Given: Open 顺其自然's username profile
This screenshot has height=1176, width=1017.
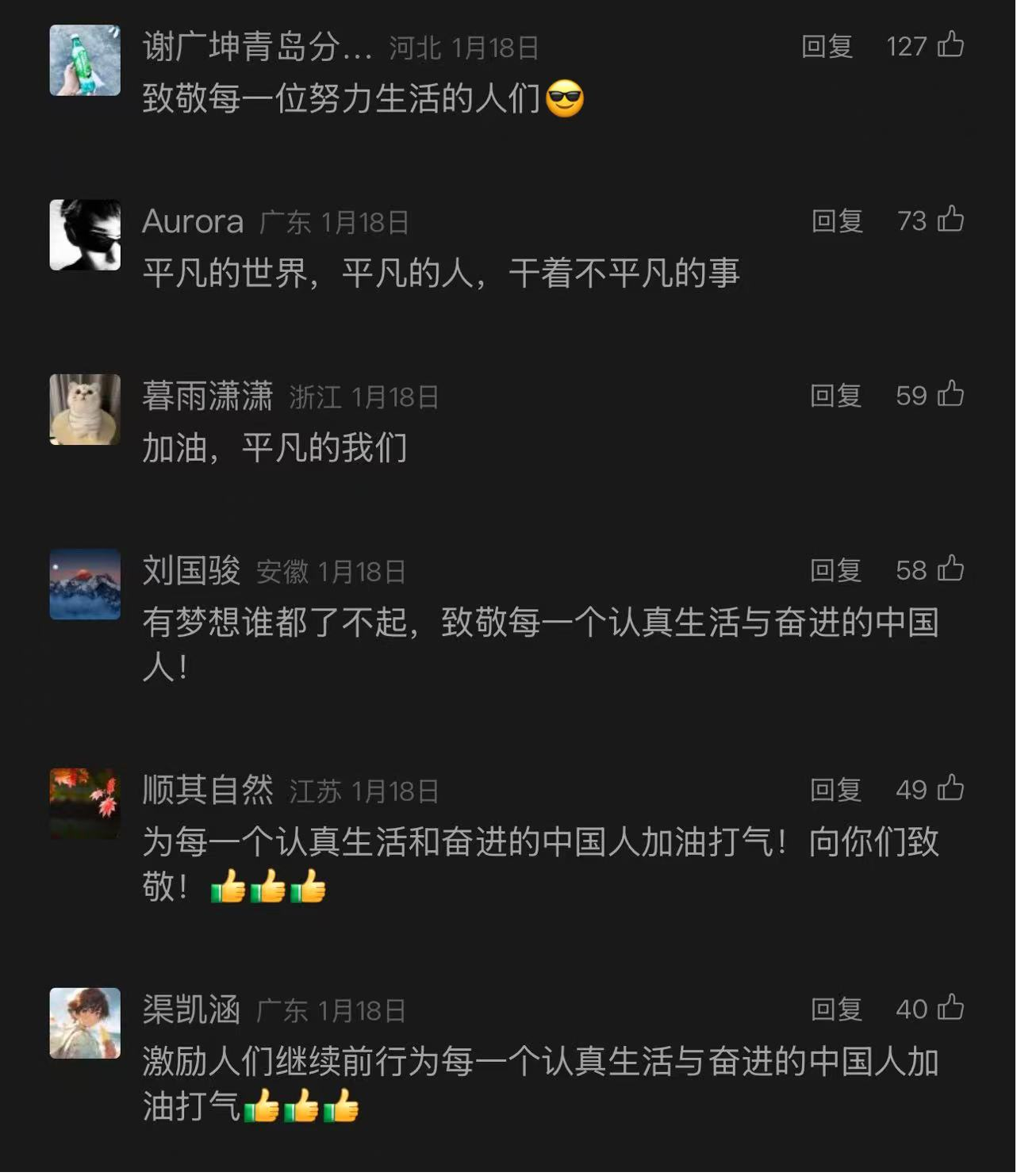Looking at the screenshot, I should point(208,790).
